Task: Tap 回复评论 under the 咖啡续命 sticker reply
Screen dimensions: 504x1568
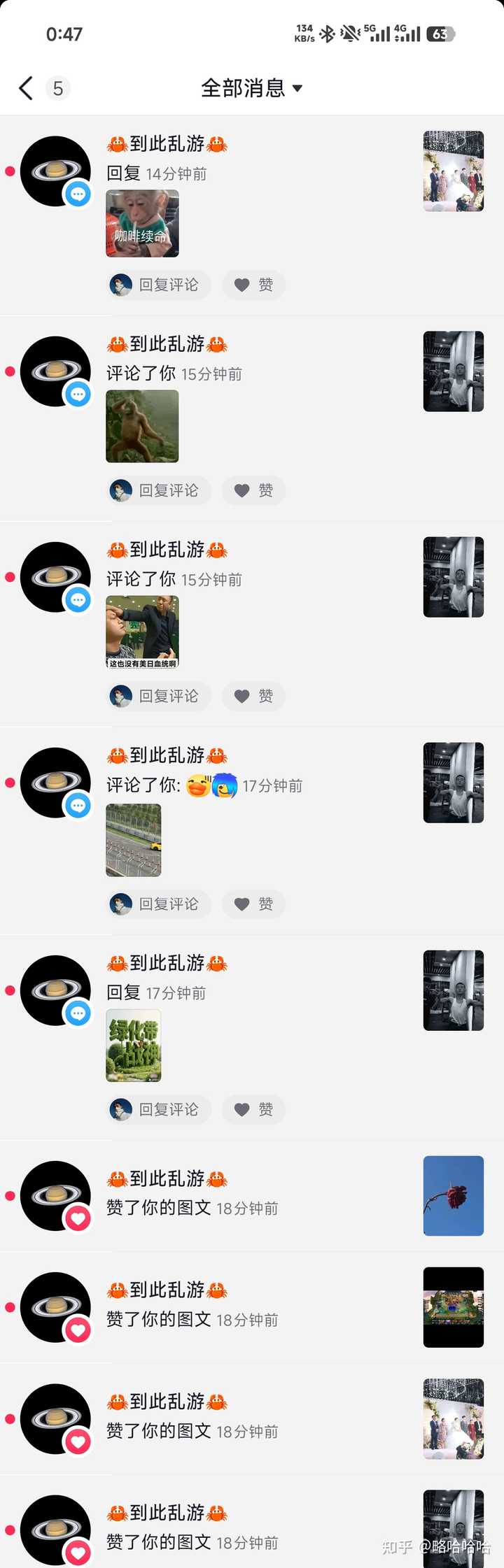Action: (x=159, y=285)
